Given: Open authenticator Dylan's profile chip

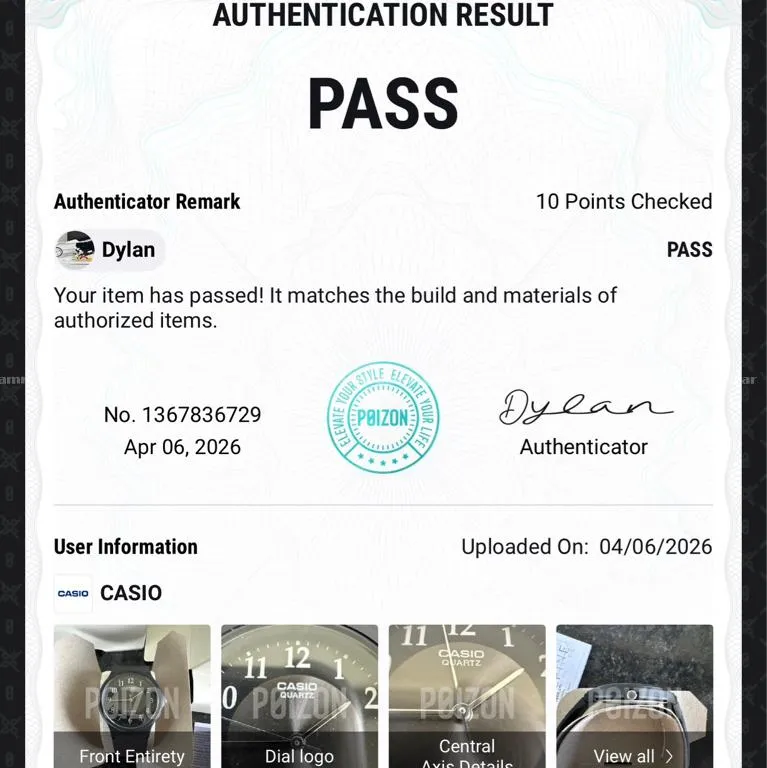Looking at the screenshot, I should tap(109, 249).
